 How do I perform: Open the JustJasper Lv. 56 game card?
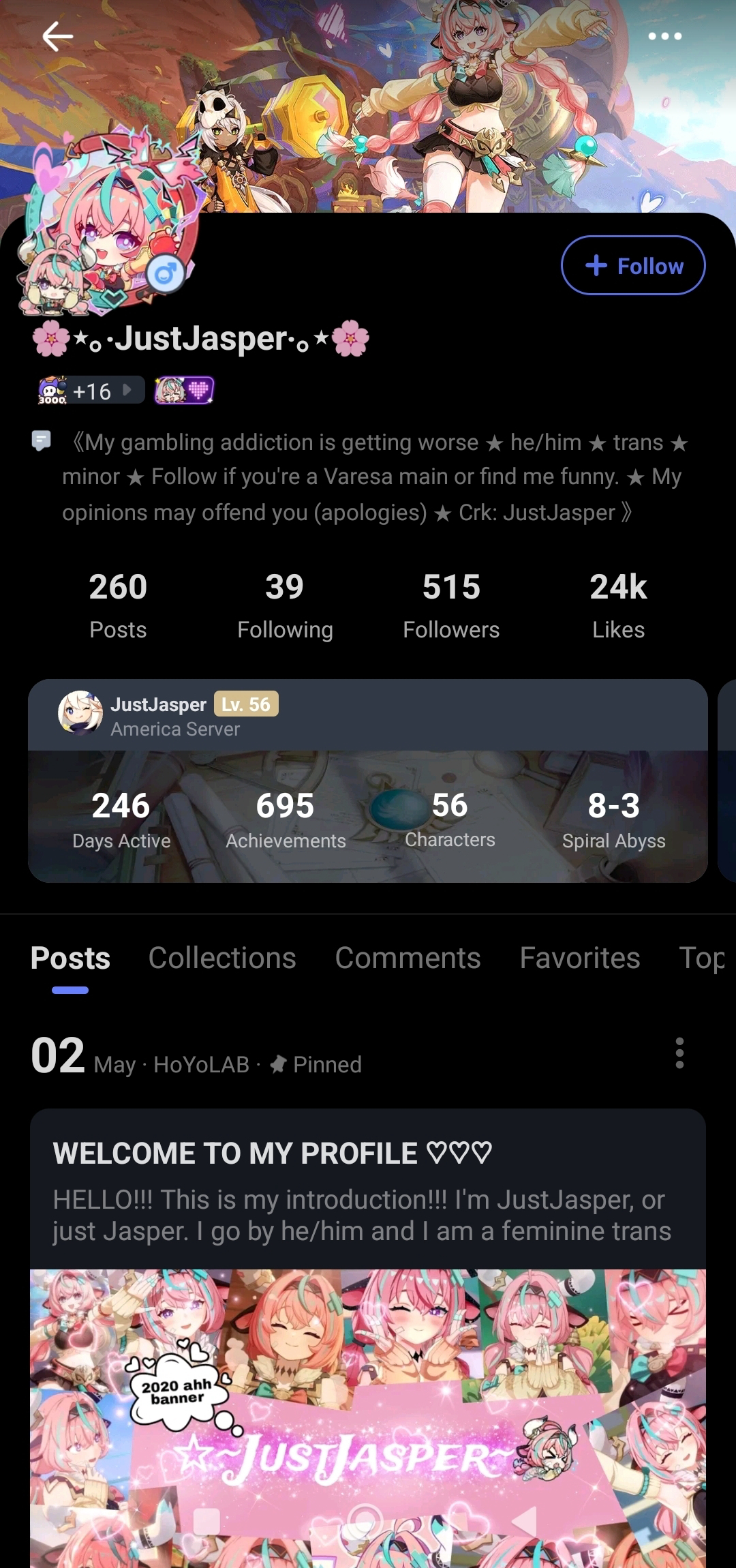click(x=368, y=781)
